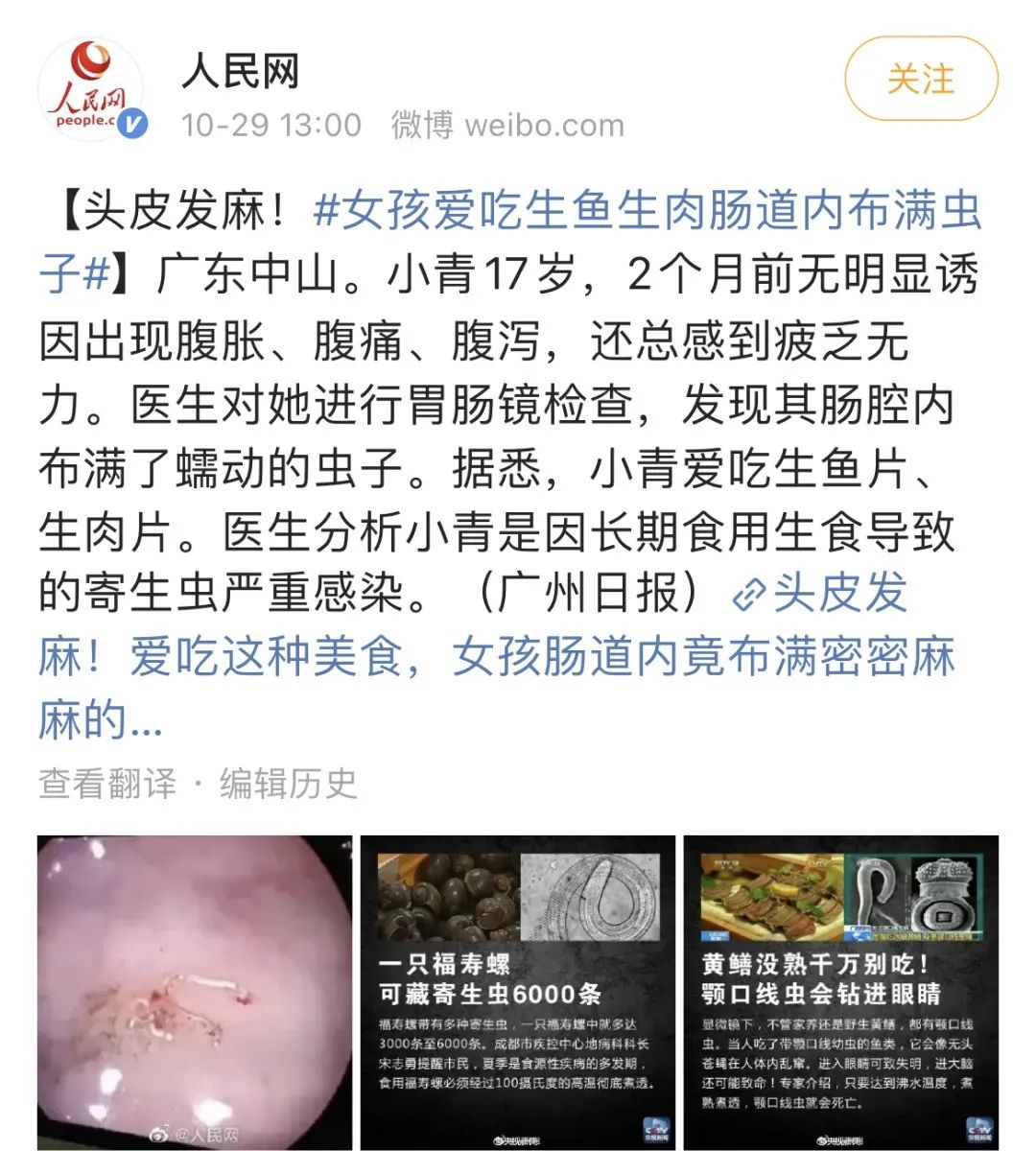View the post's 编辑历史

(x=288, y=784)
